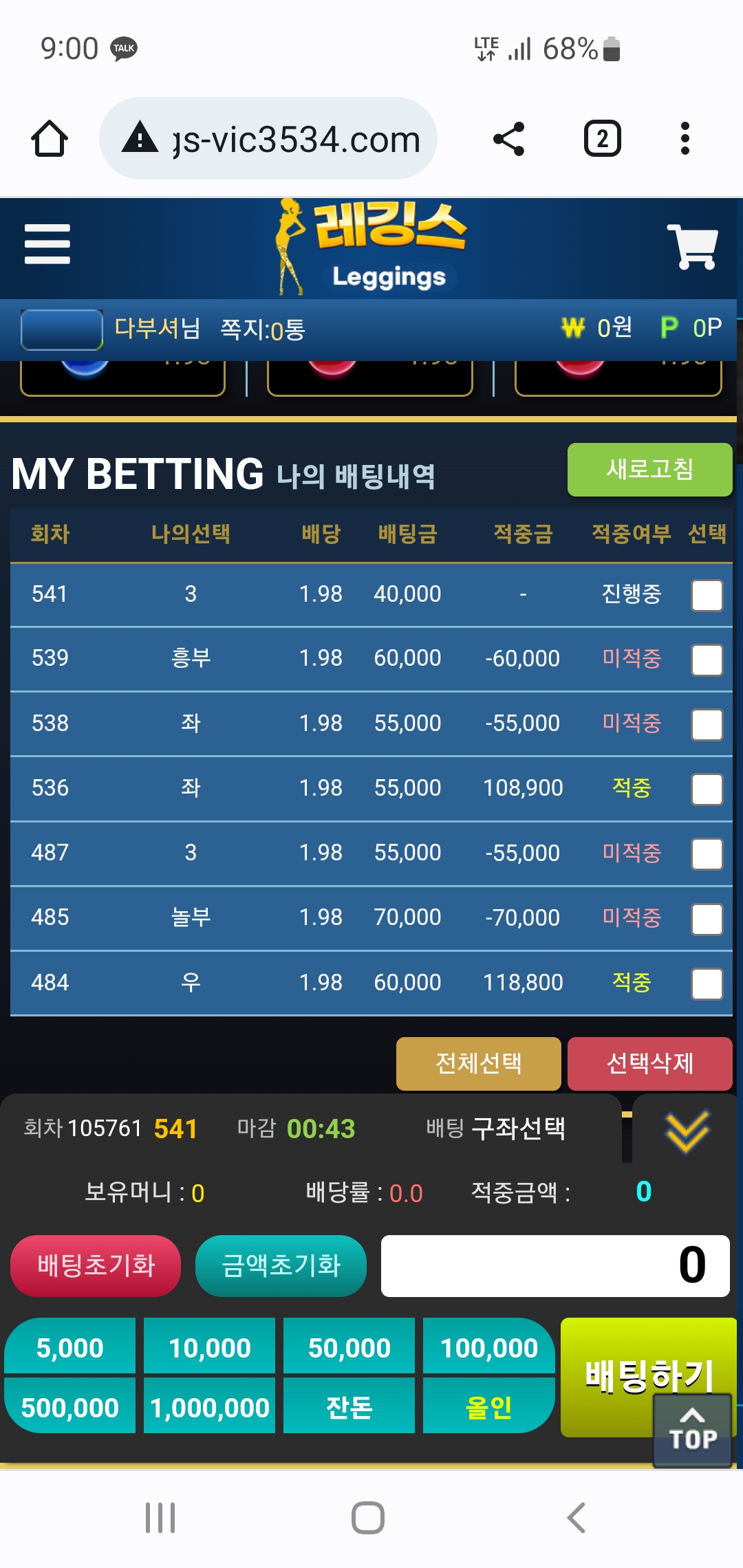743x1568 pixels.
Task: Clear amount using 금액초기화
Action: point(281,1265)
